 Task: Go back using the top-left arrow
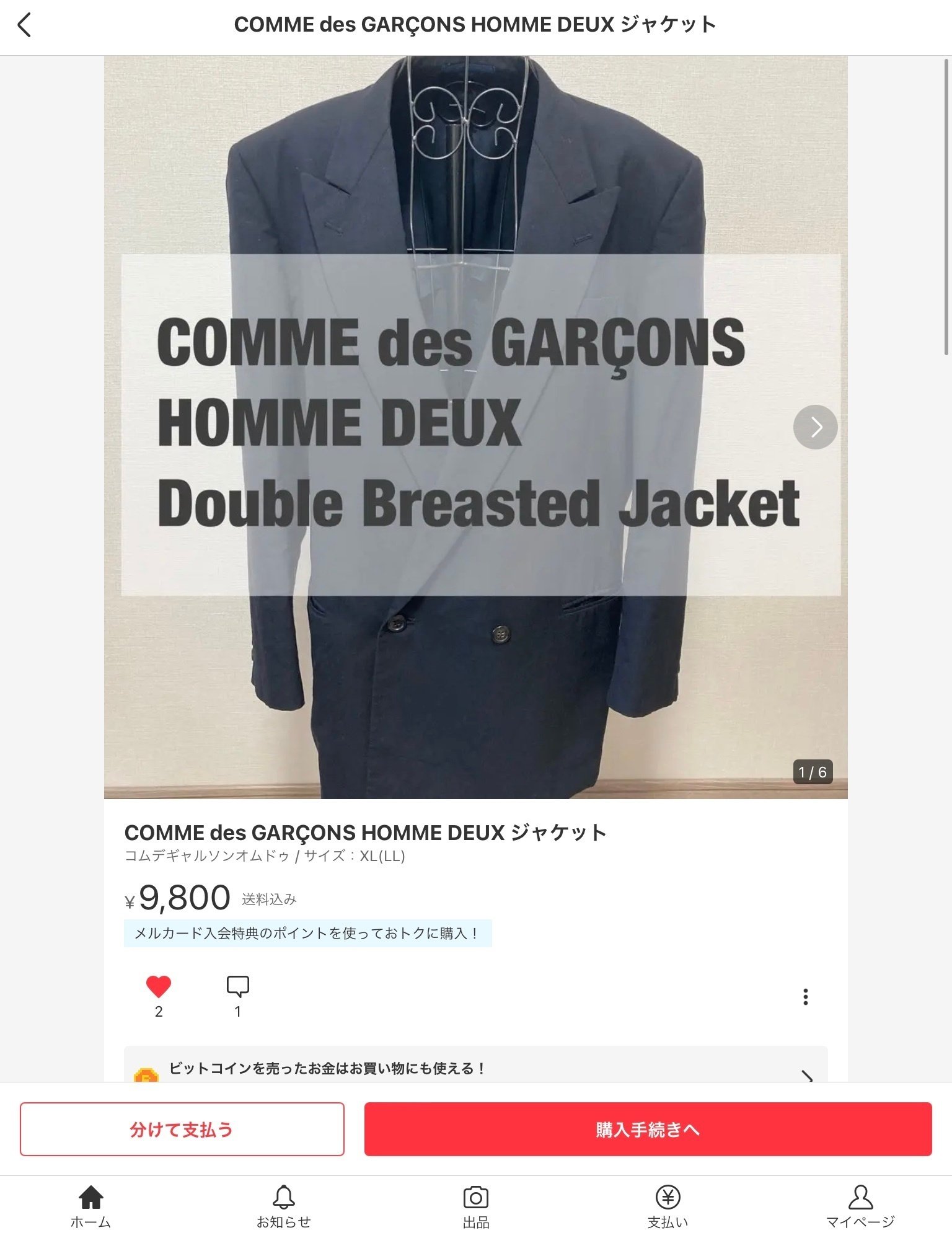tap(25, 26)
